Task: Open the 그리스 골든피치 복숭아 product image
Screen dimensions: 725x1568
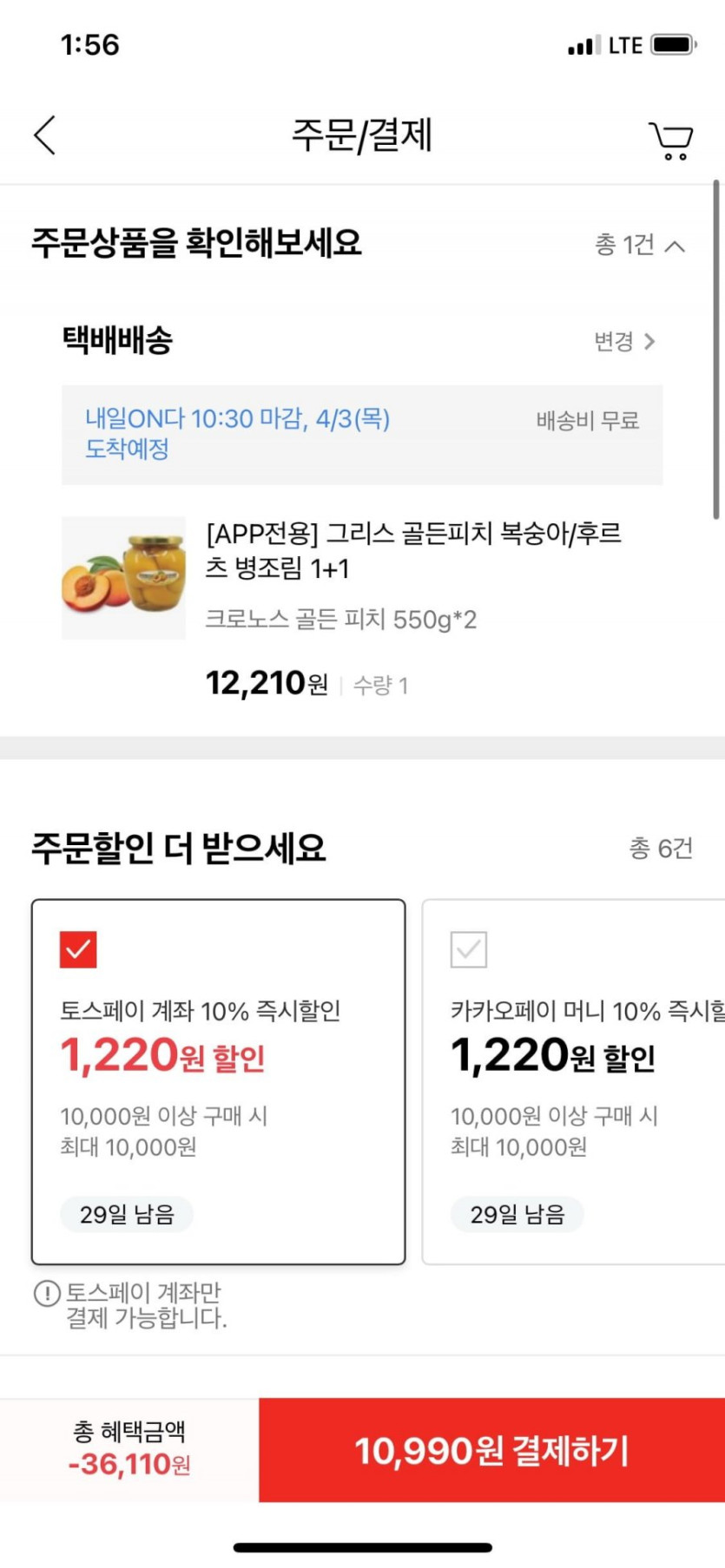Action: point(124,578)
